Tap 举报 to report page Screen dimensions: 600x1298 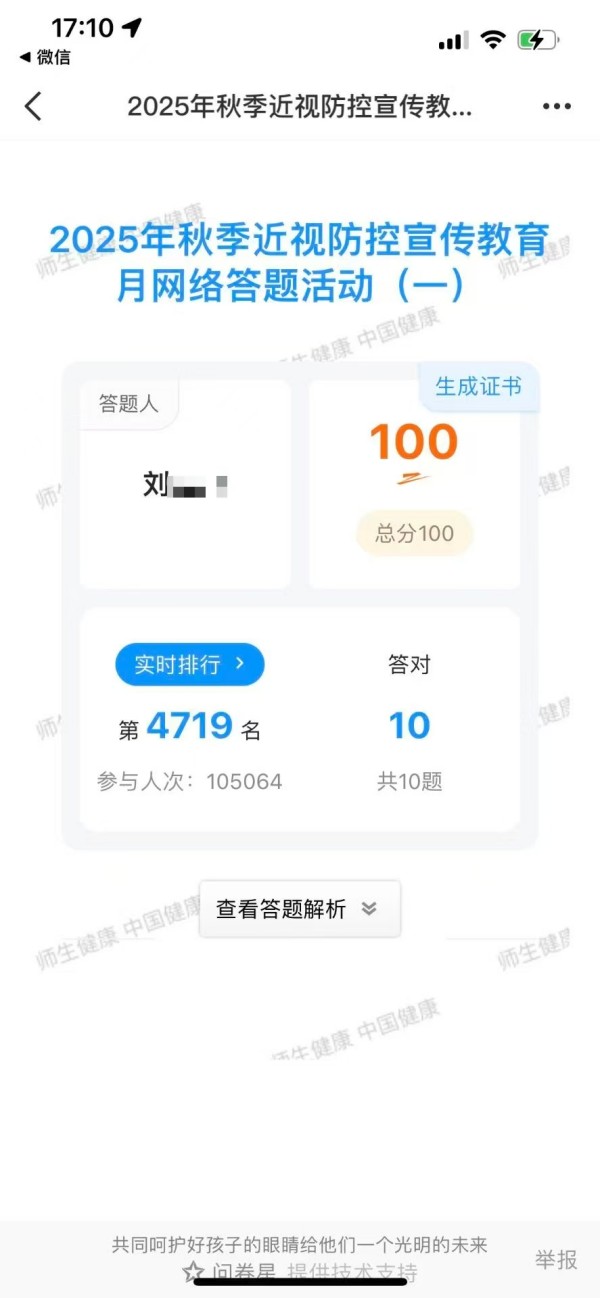(x=555, y=1259)
